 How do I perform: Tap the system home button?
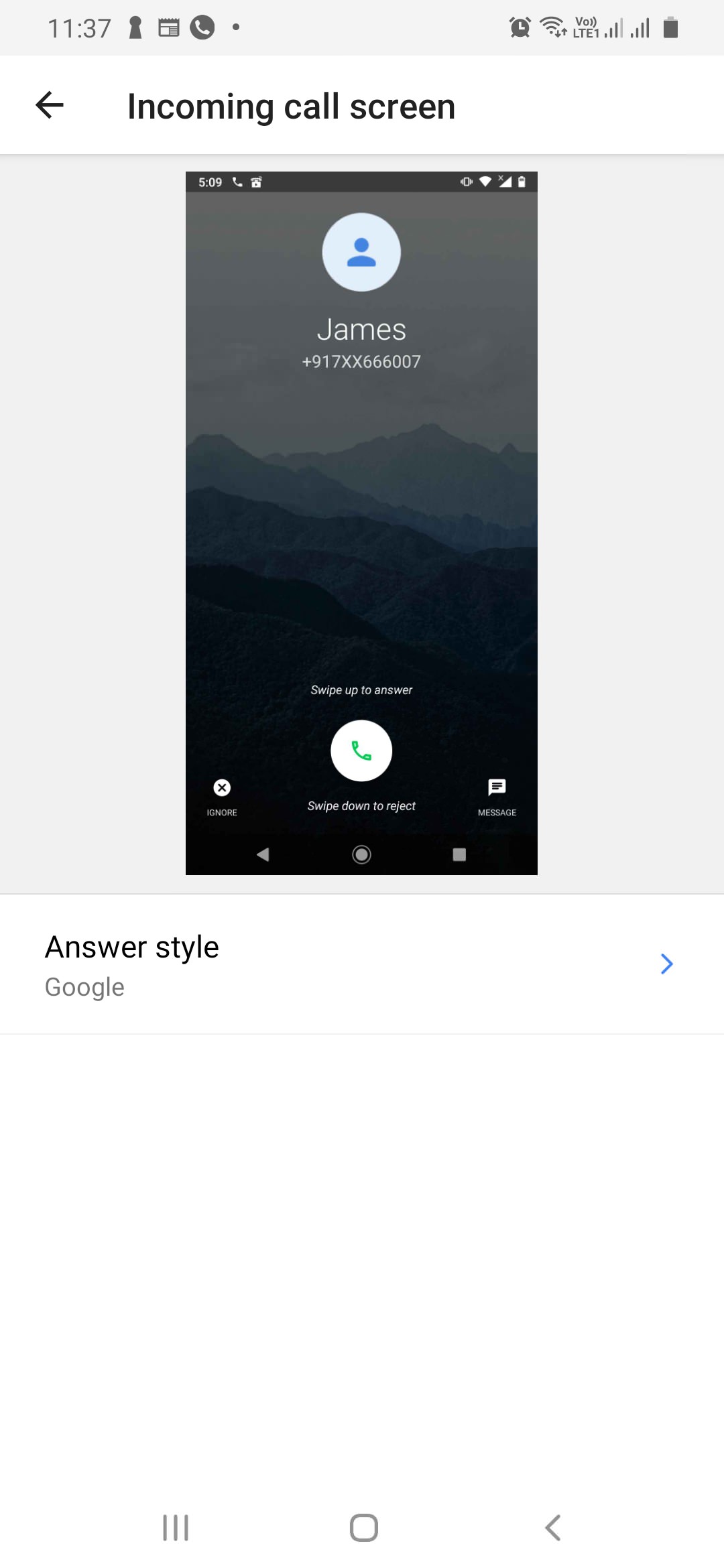point(363,1528)
